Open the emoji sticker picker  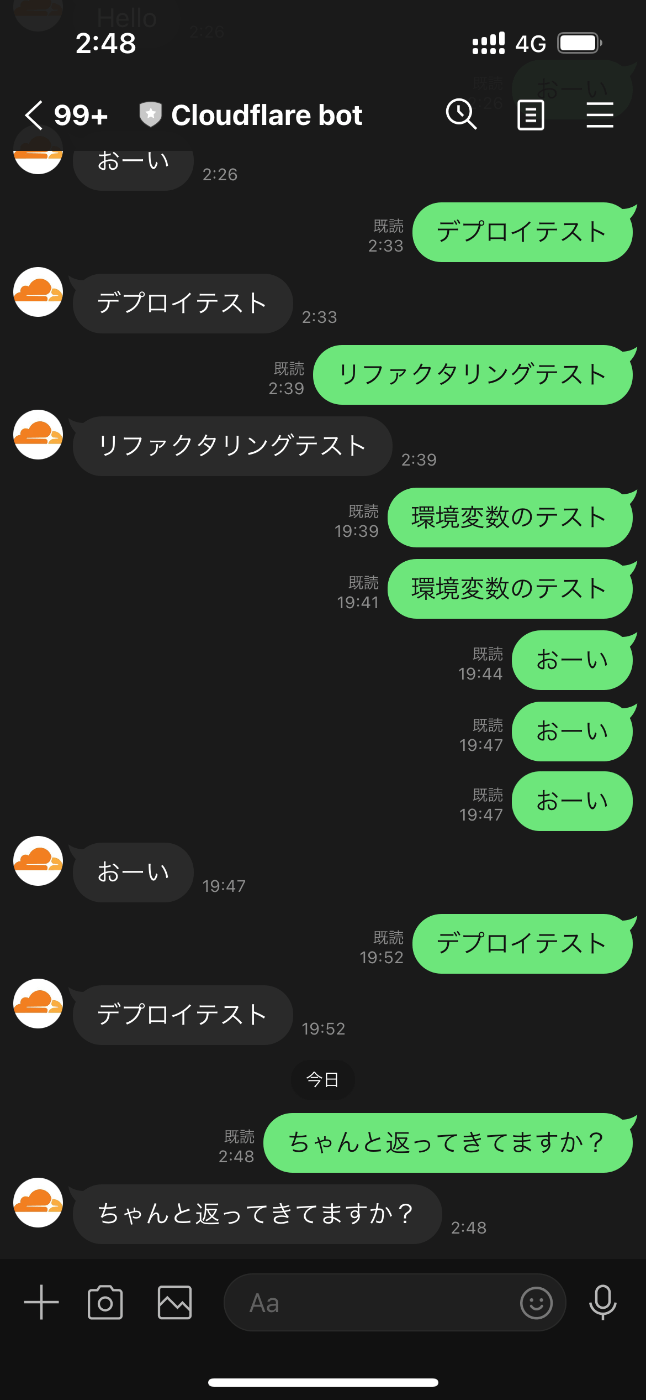tap(537, 1303)
